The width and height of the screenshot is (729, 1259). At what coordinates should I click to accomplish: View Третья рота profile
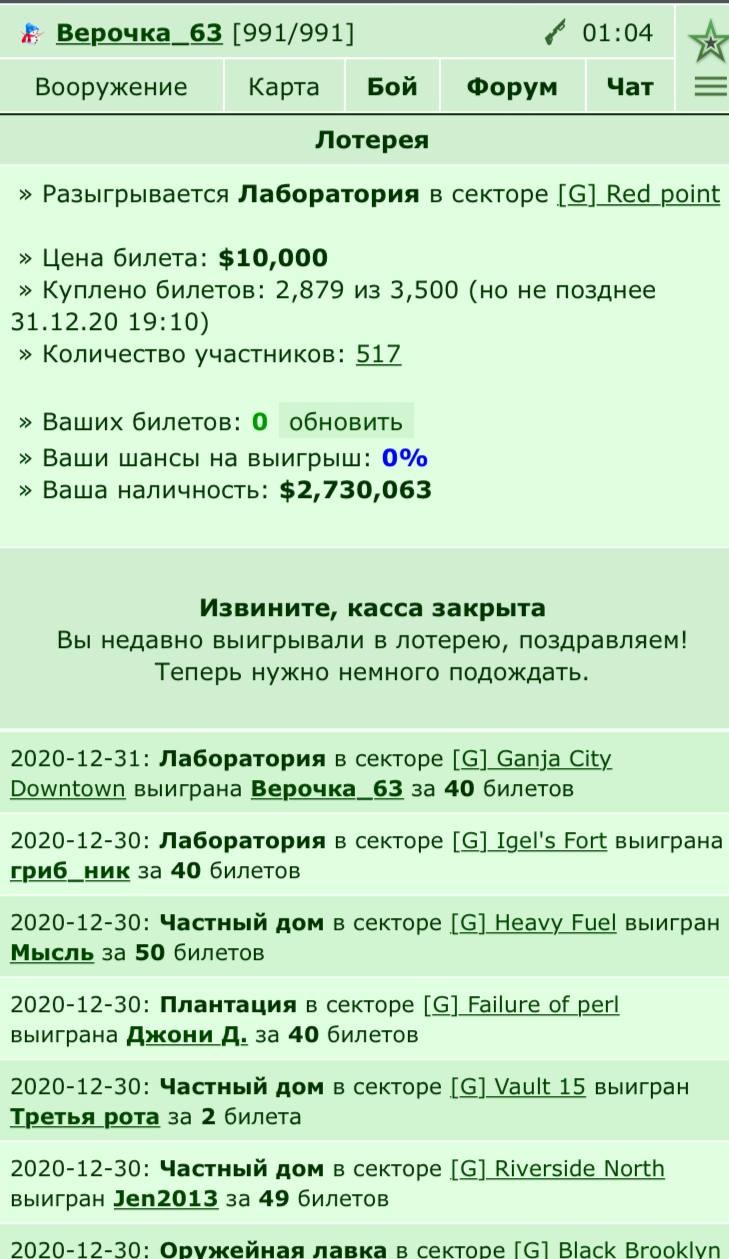click(85, 1117)
